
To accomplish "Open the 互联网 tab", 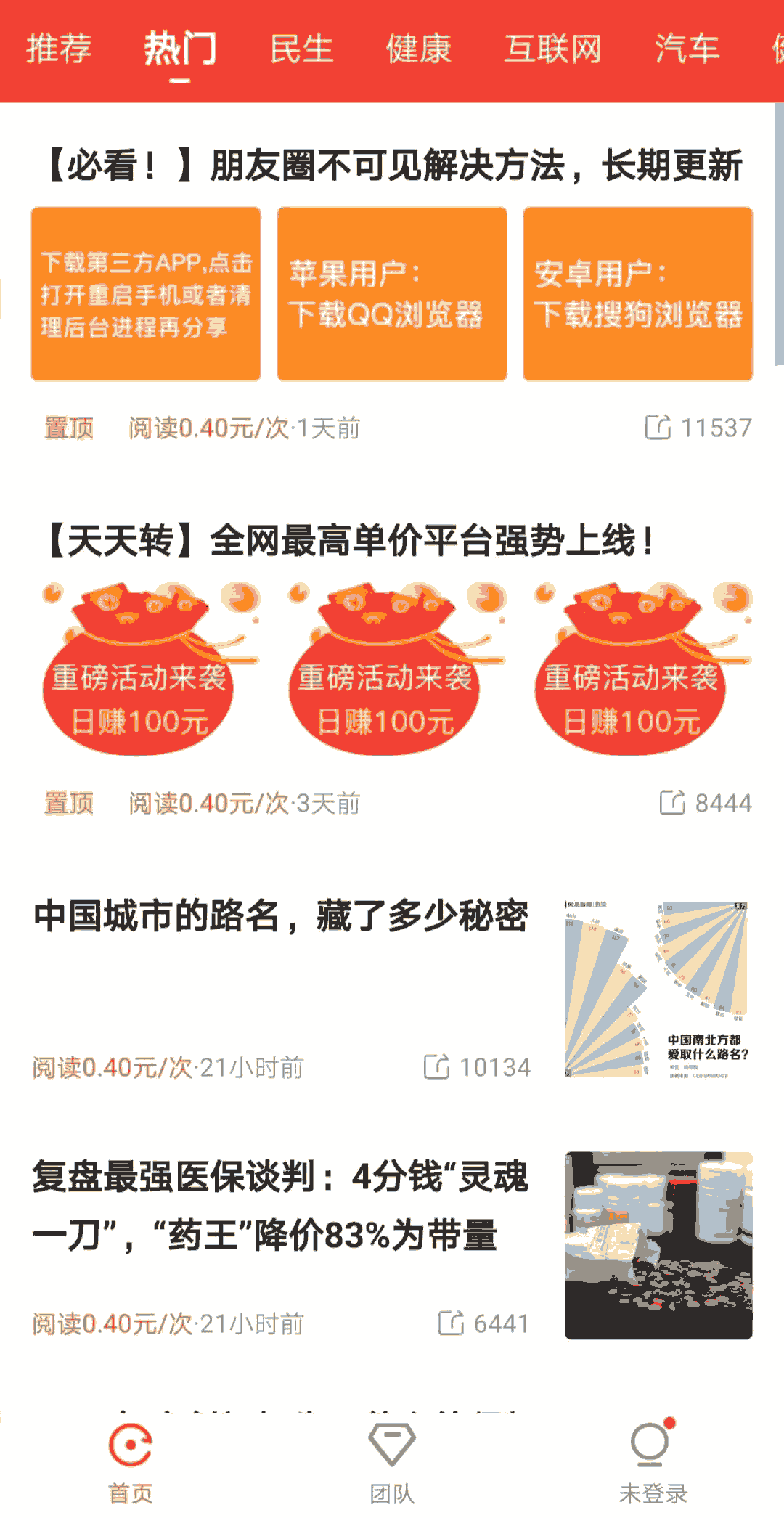I will 553,49.
